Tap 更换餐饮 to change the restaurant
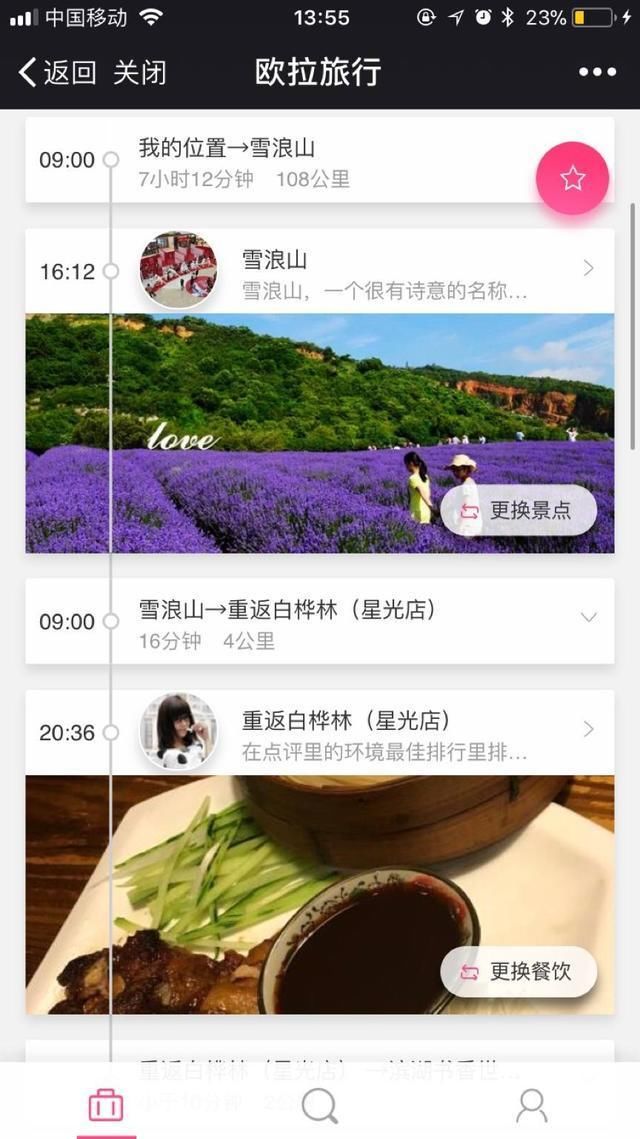The height and width of the screenshot is (1139, 640). pos(518,972)
